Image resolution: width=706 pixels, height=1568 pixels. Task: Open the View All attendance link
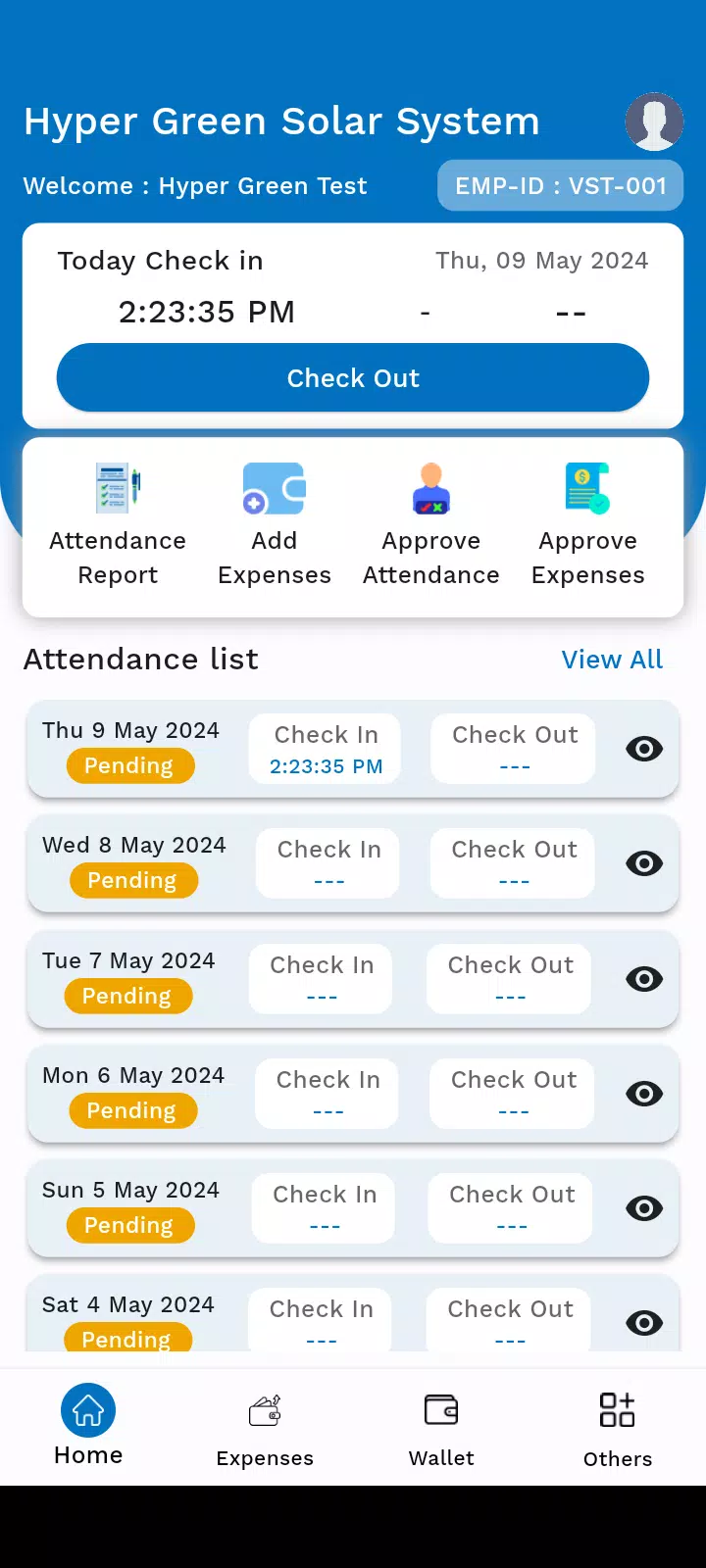[x=612, y=660]
